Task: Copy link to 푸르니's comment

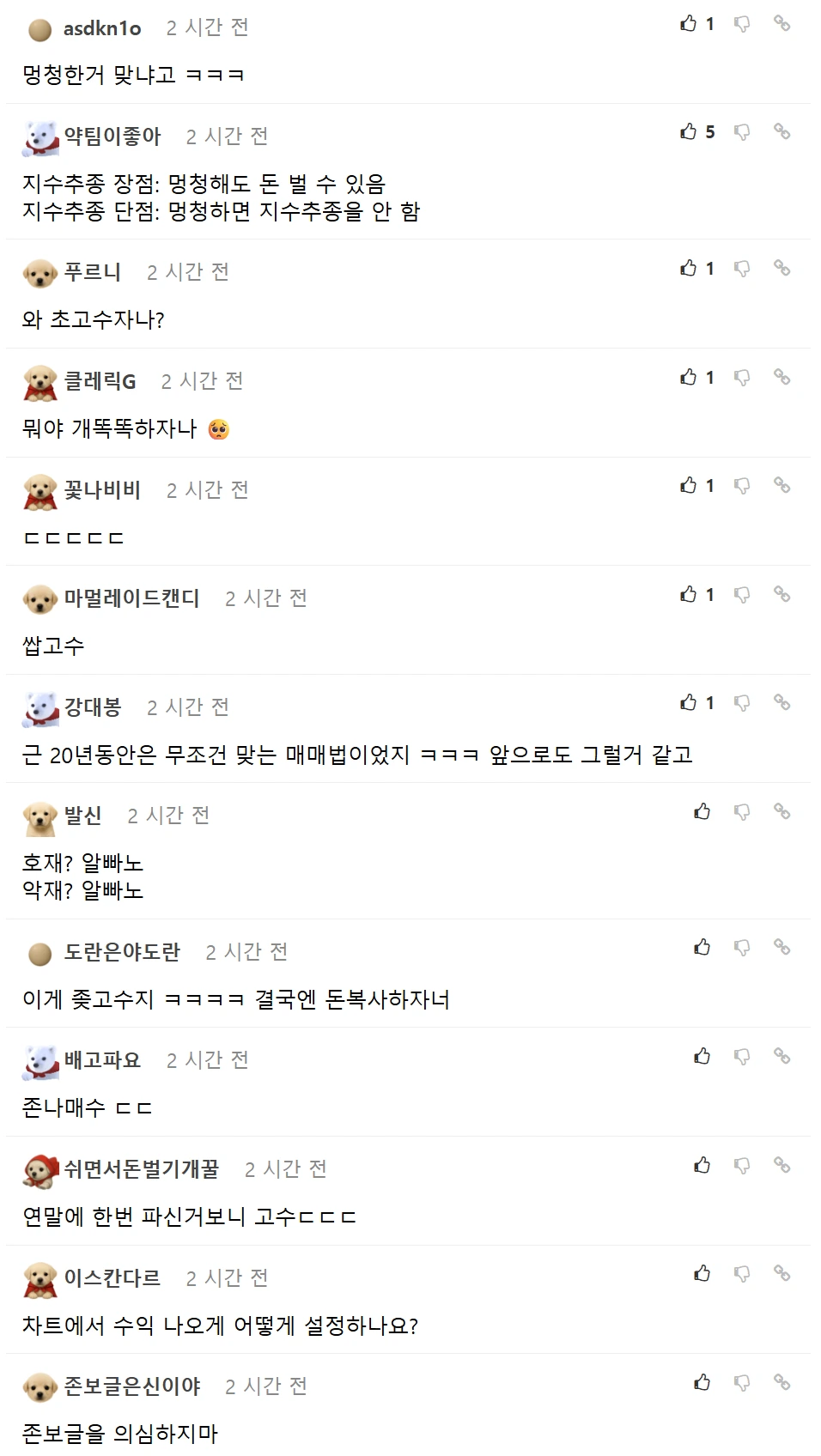Action: 781,268
